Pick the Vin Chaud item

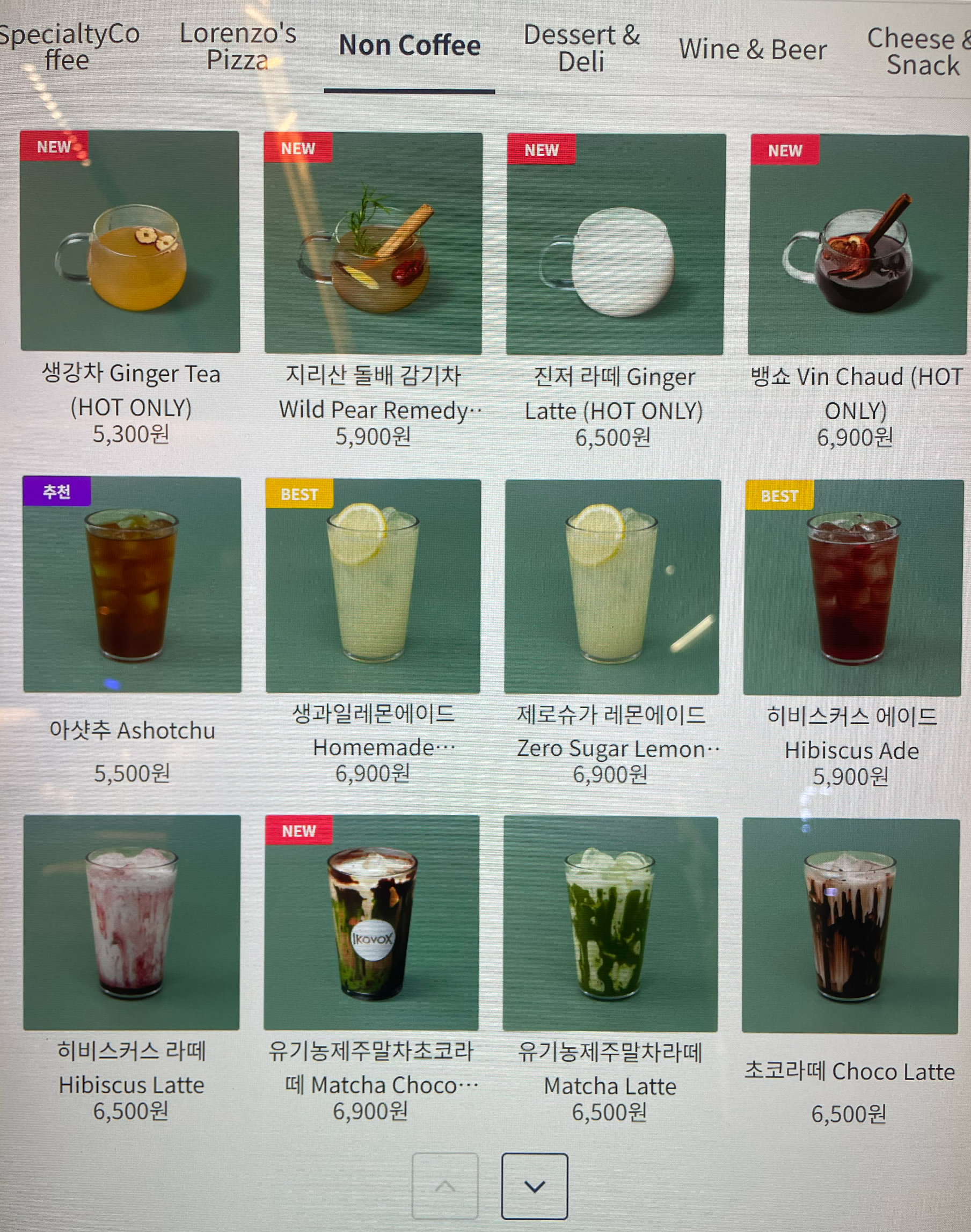[857, 292]
